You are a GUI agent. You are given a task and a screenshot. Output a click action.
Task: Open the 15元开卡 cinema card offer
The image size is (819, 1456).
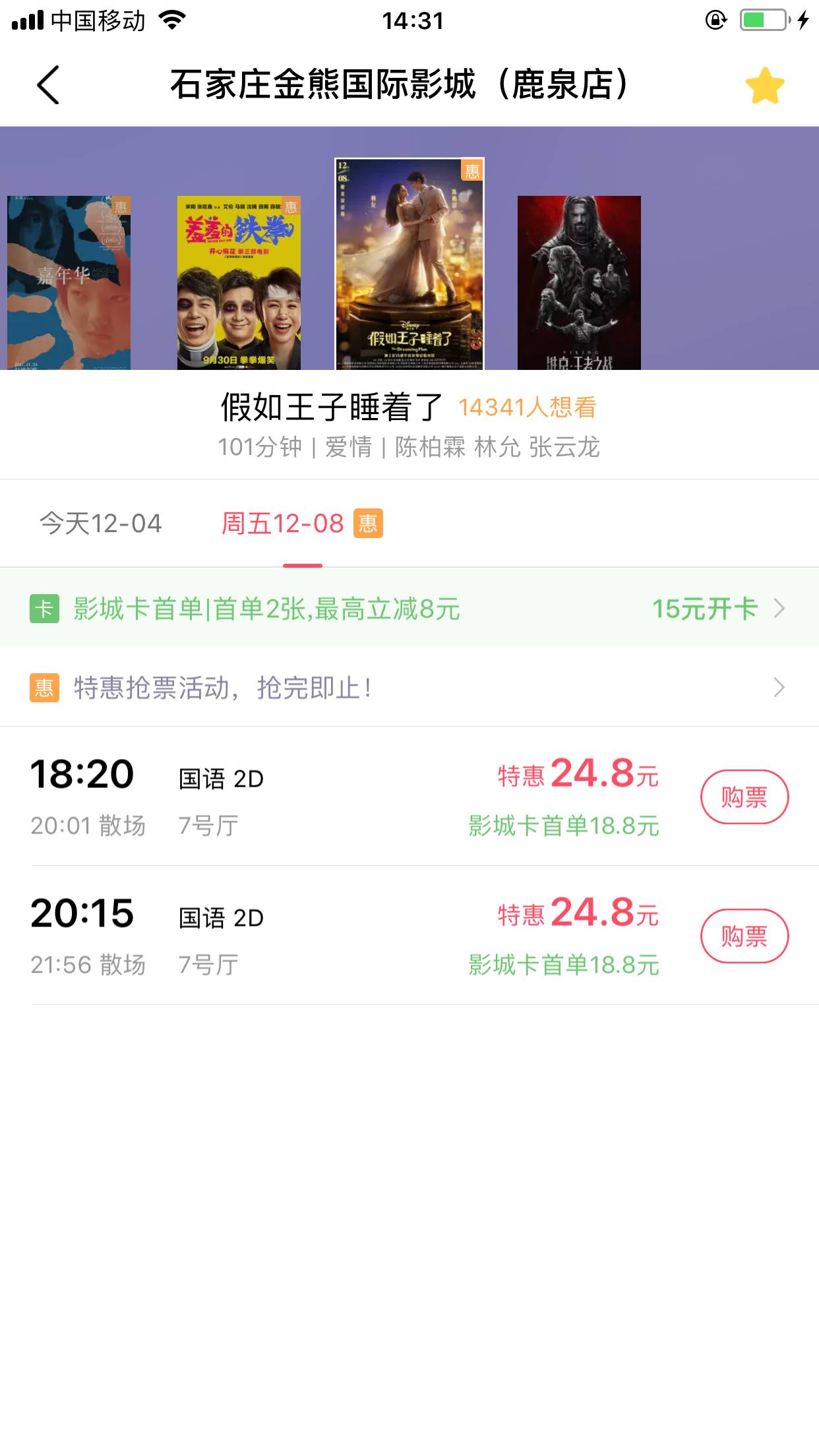717,609
